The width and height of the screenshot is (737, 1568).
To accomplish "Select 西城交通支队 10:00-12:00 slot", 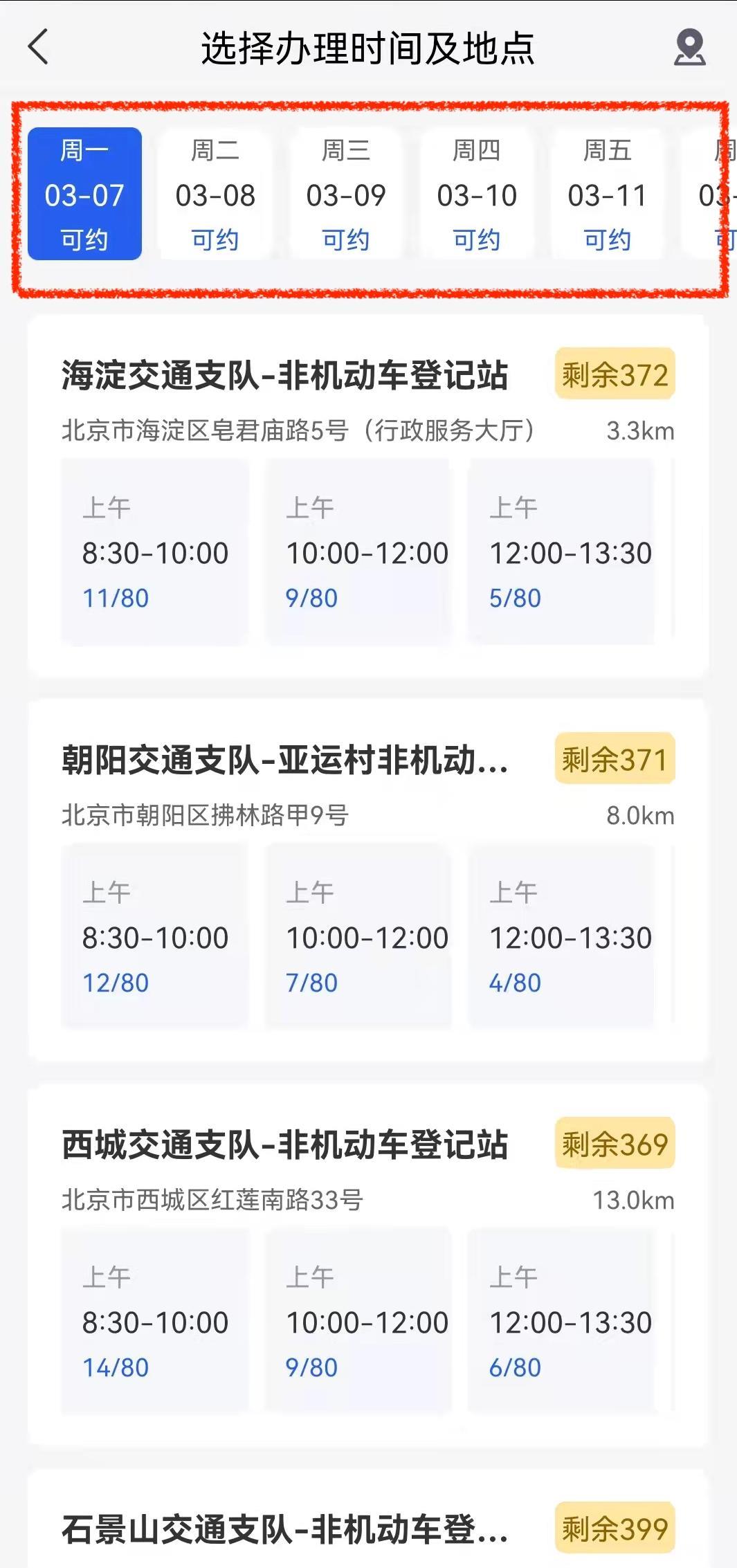I will [x=358, y=1321].
